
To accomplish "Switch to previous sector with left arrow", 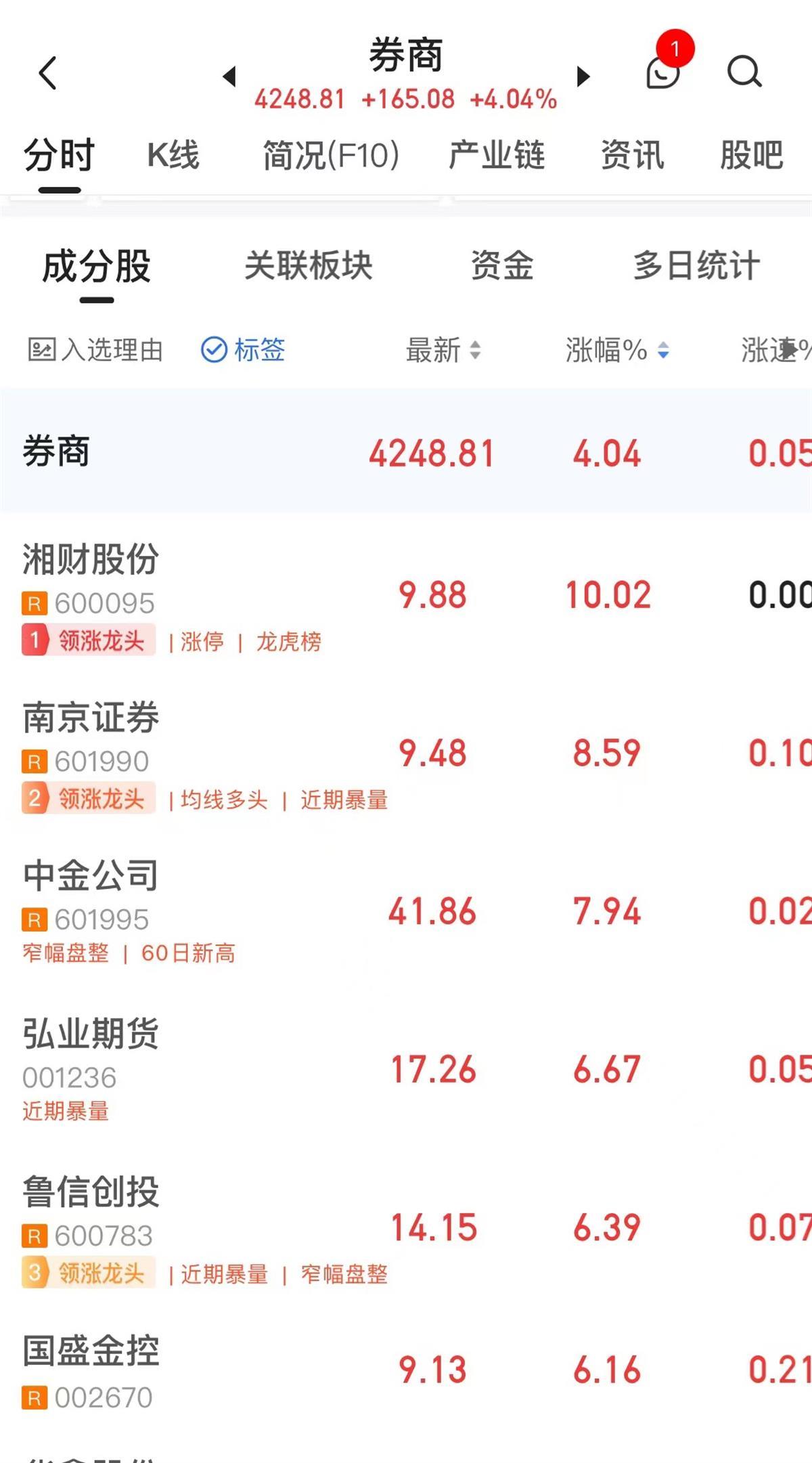I will [229, 76].
